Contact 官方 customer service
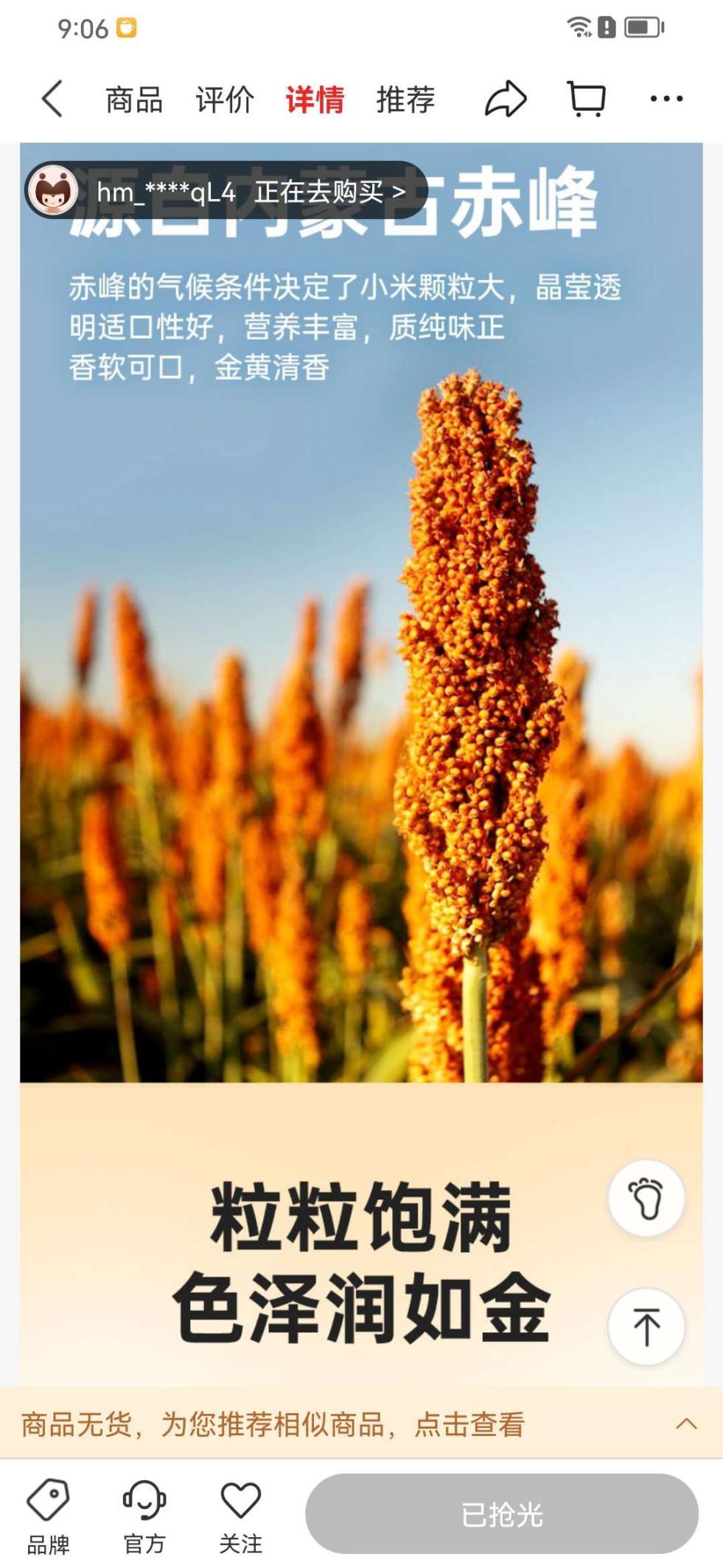The width and height of the screenshot is (723, 1568). [144, 1515]
